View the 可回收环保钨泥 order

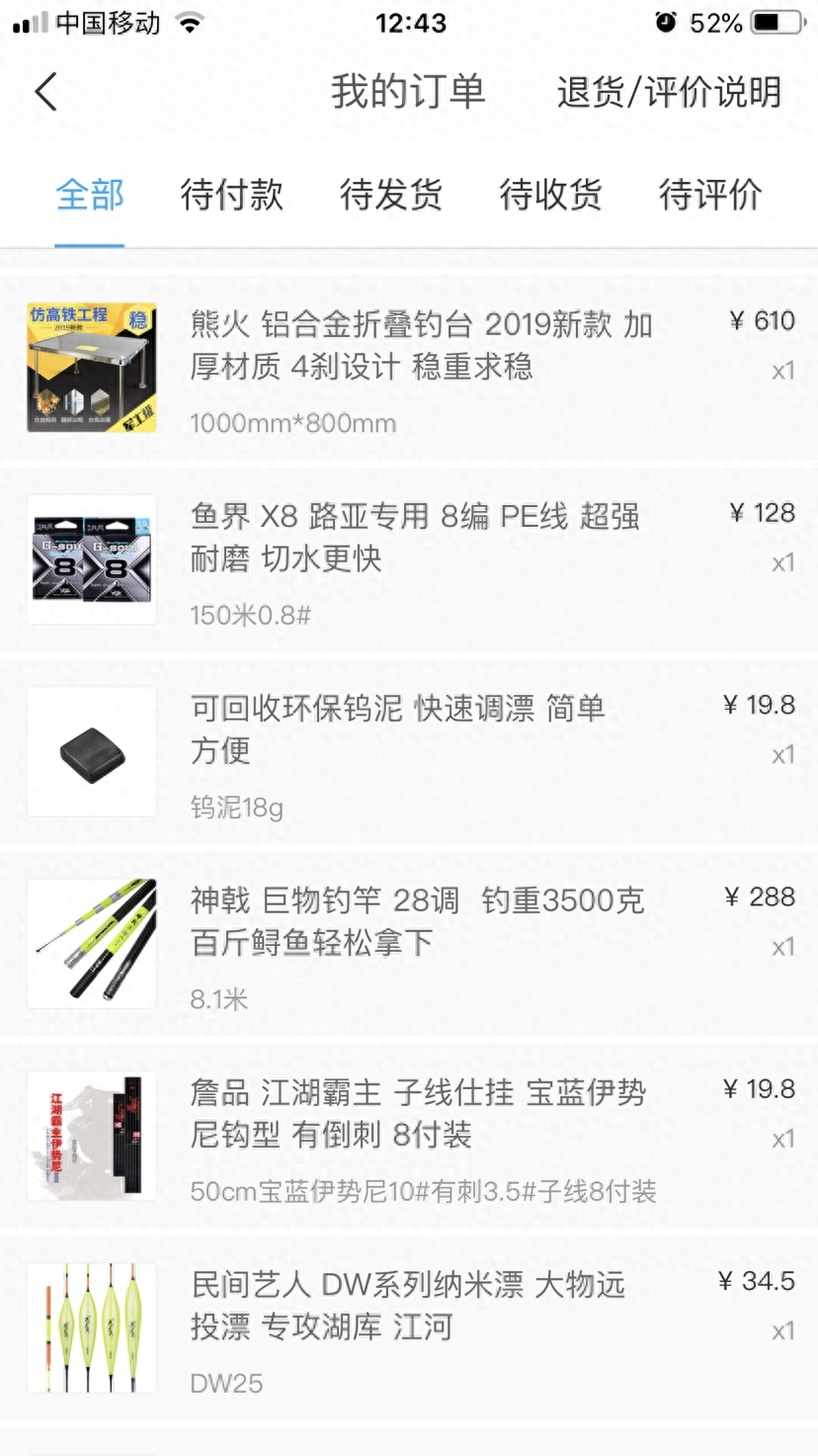pyautogui.click(x=409, y=751)
